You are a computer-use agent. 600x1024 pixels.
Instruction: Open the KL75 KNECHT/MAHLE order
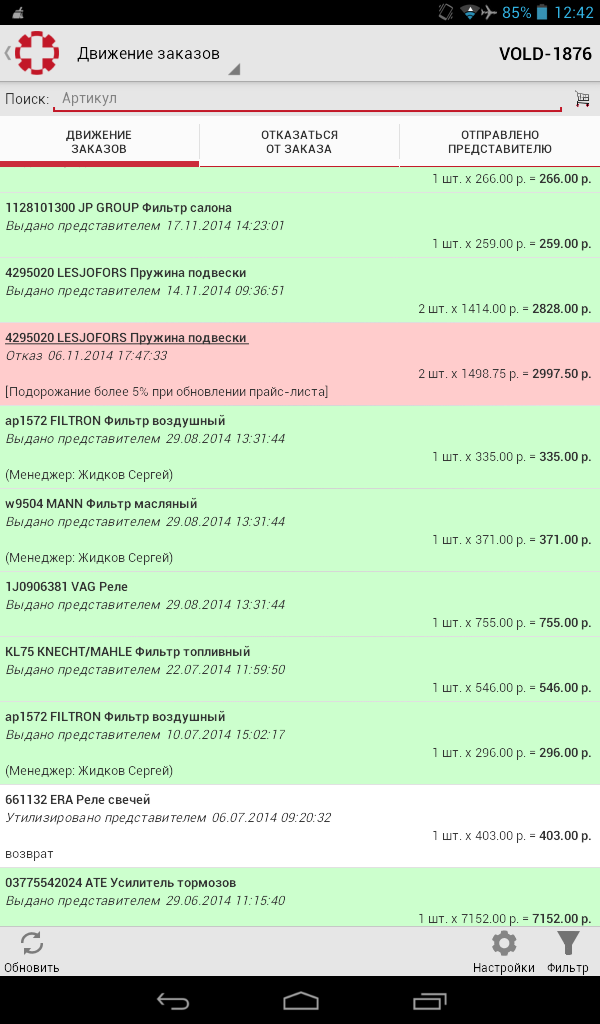pos(300,669)
